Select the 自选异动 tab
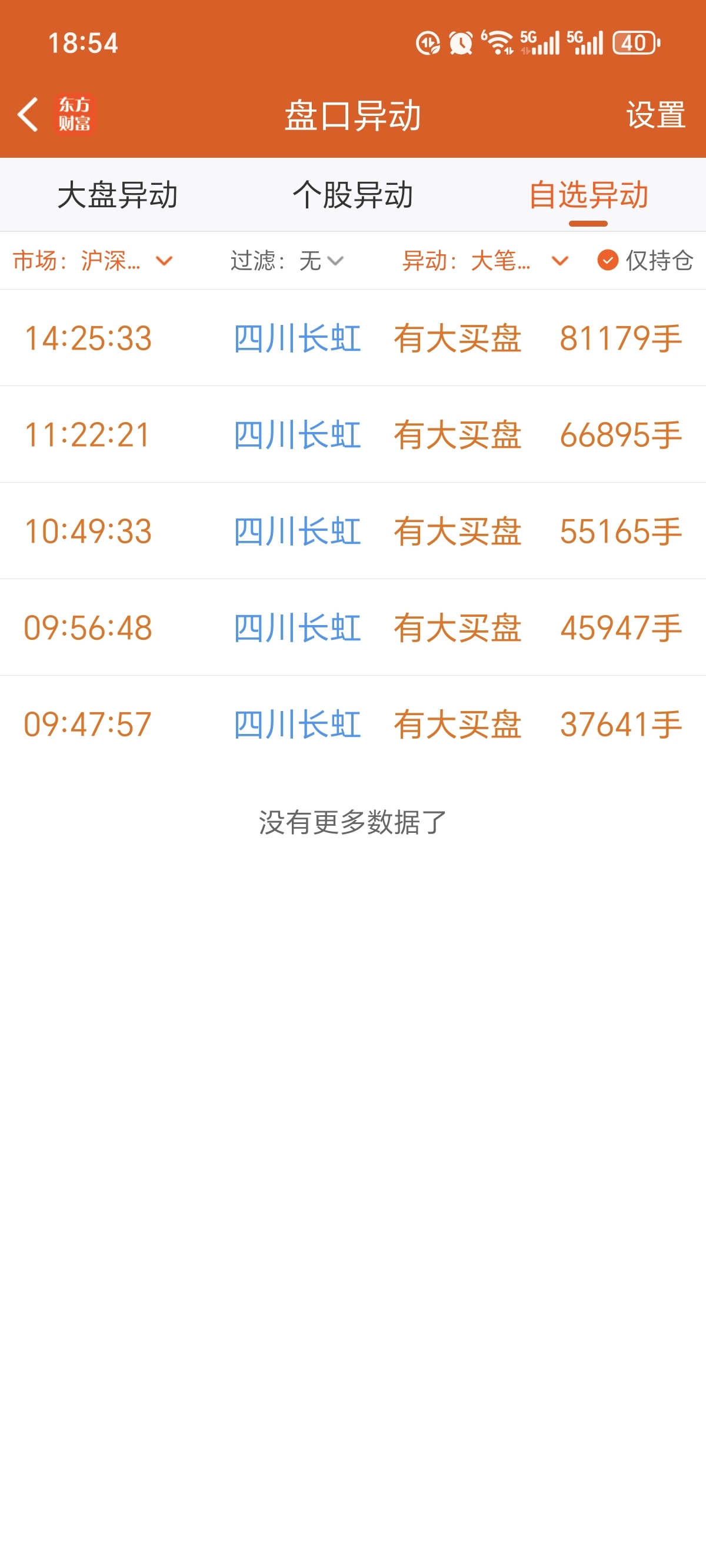The width and height of the screenshot is (706, 1568). (588, 195)
